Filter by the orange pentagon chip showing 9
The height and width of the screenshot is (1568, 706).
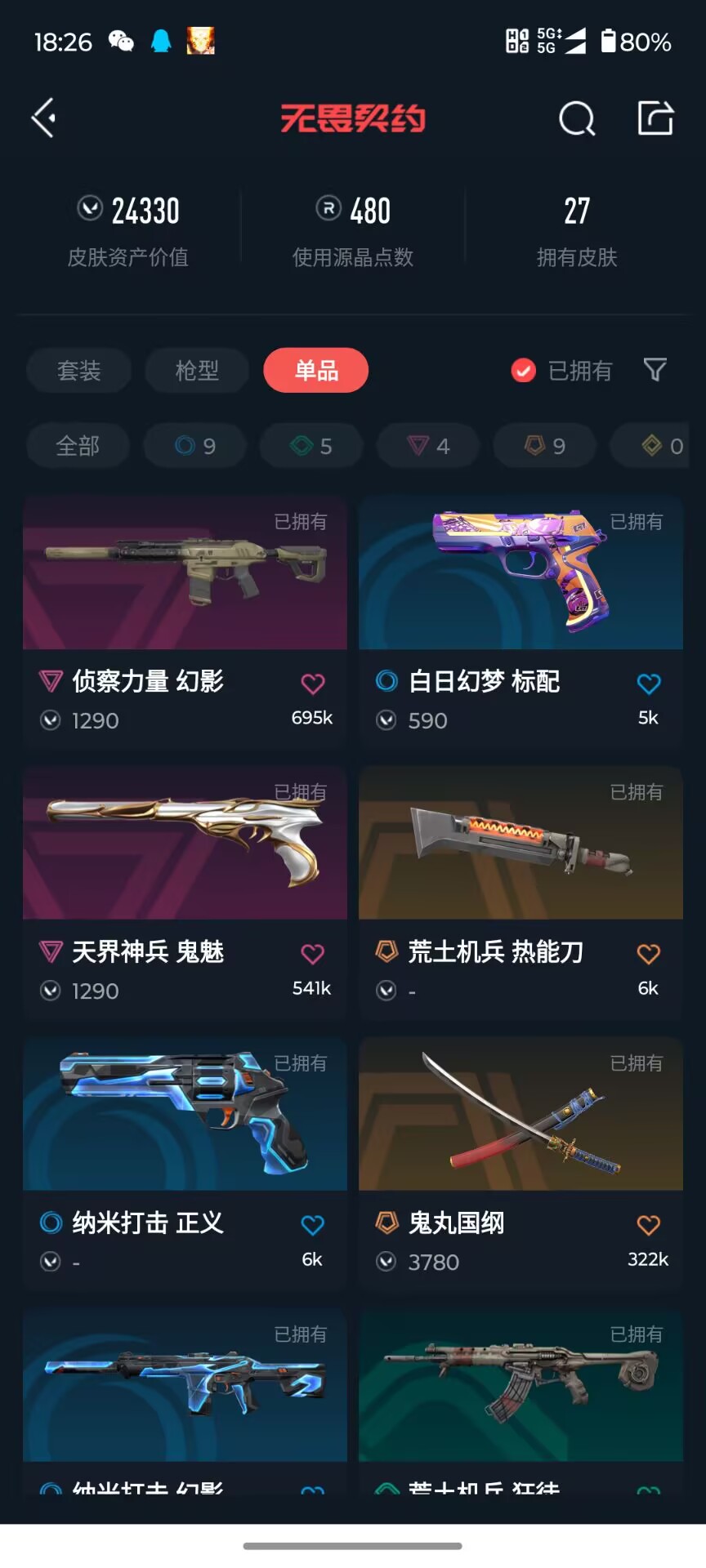[x=545, y=446]
